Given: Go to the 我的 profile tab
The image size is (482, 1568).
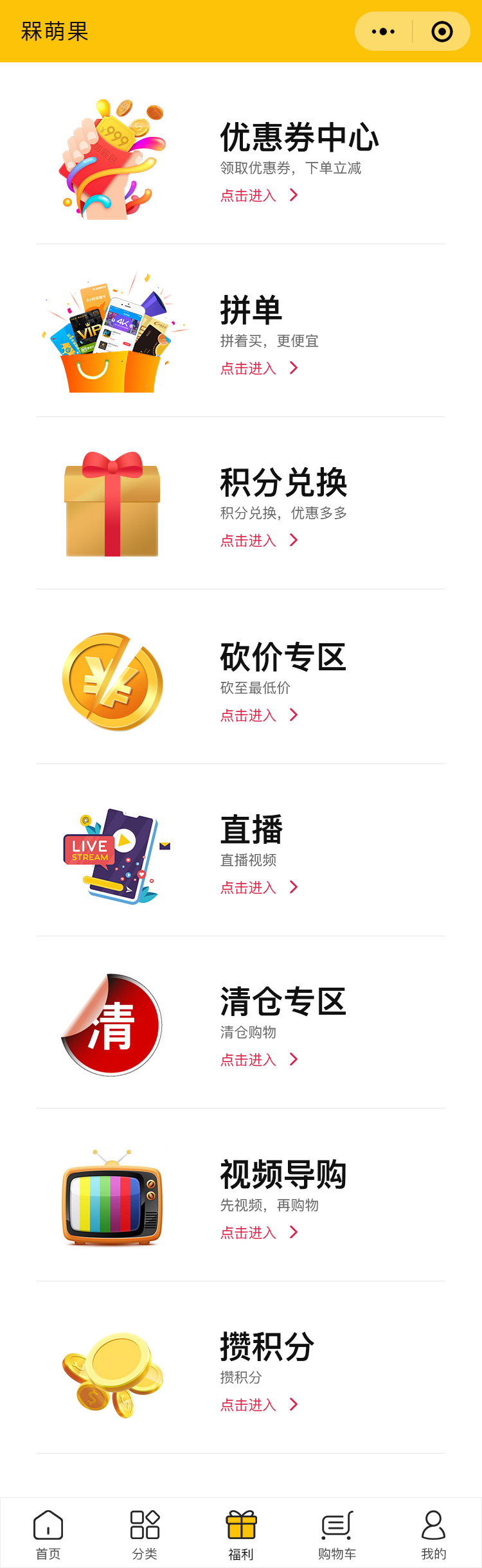Looking at the screenshot, I should click(x=434, y=1534).
